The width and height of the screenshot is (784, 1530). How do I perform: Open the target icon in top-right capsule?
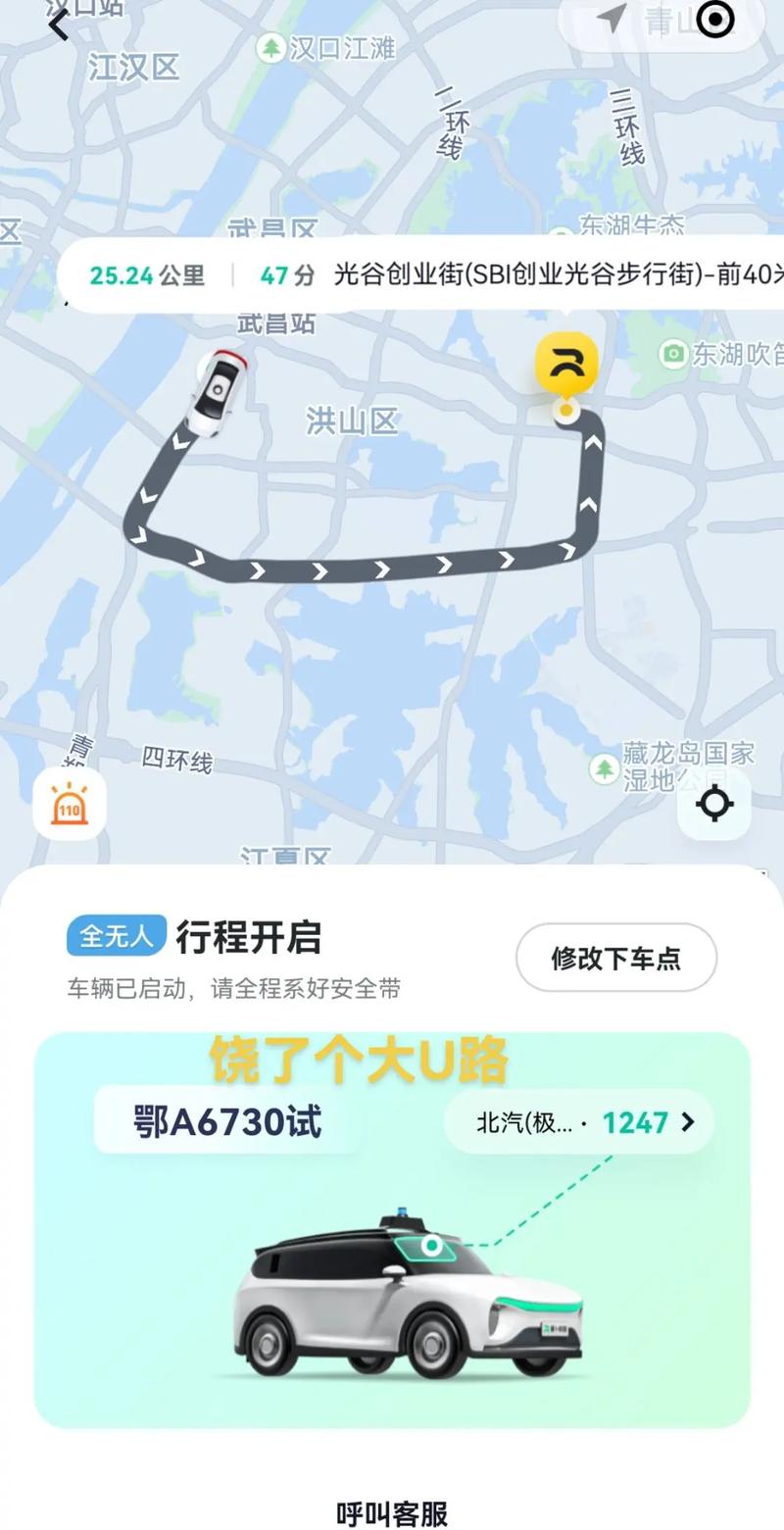pos(716,20)
